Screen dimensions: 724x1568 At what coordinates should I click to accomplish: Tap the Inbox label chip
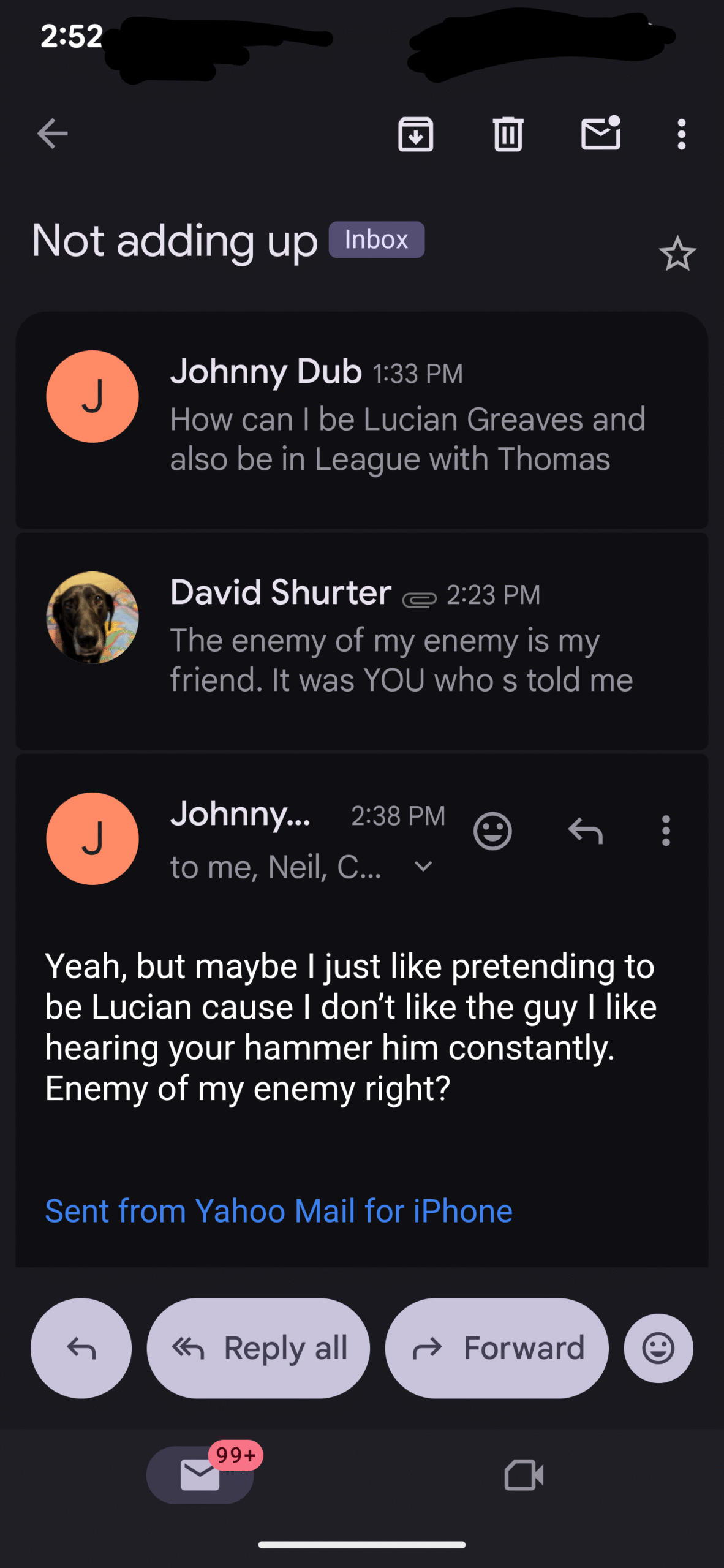376,239
